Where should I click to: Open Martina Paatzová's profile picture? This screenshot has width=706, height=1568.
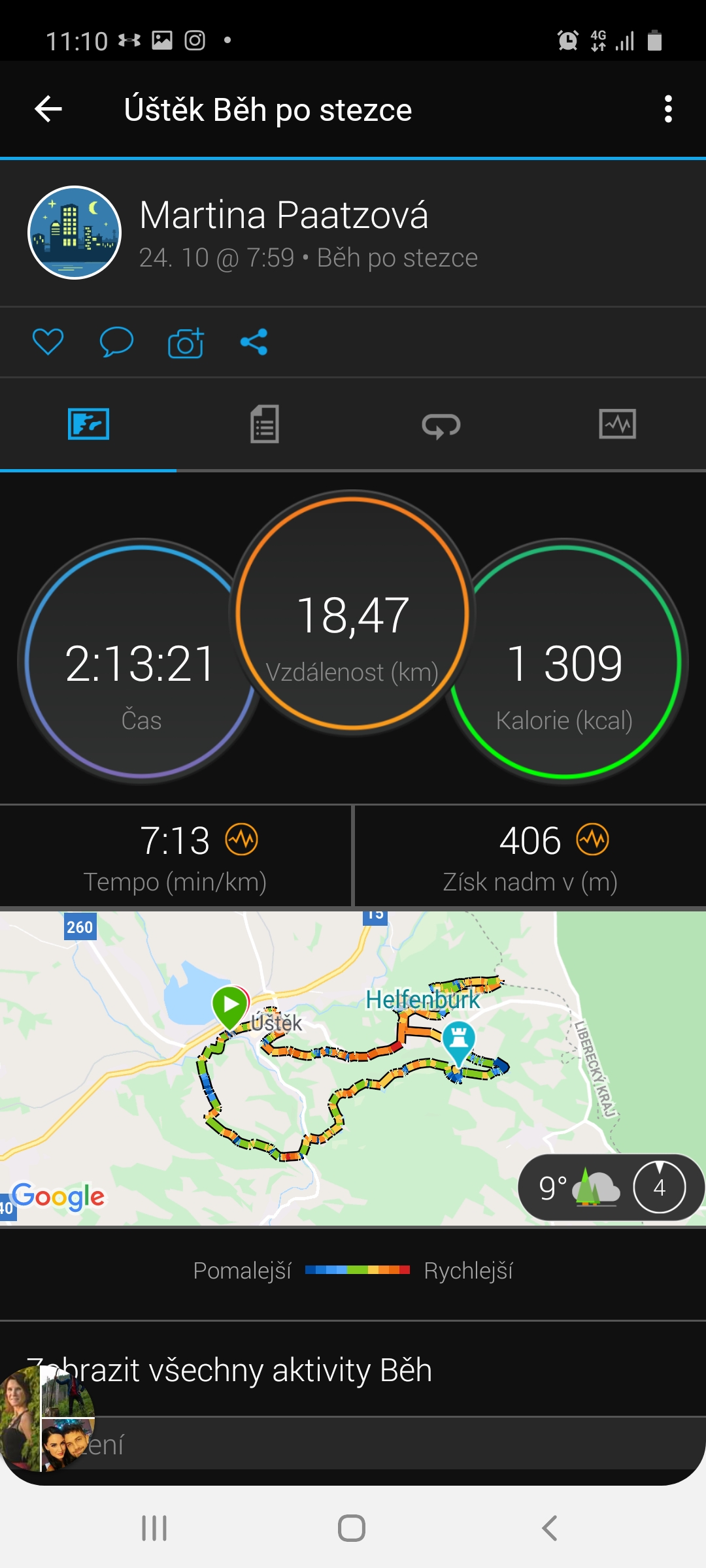click(x=75, y=233)
